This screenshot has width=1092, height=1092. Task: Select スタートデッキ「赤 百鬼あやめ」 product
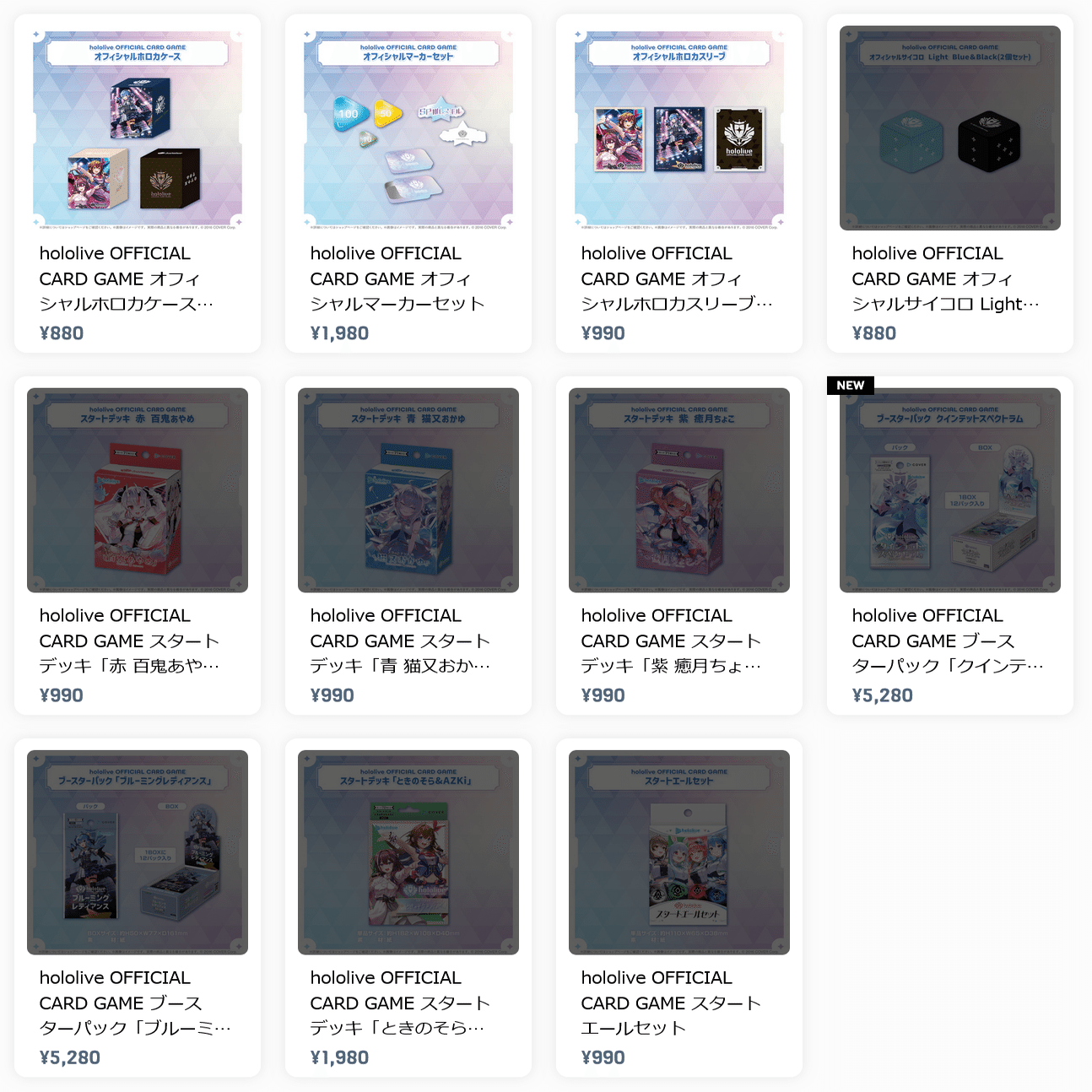coord(138,490)
